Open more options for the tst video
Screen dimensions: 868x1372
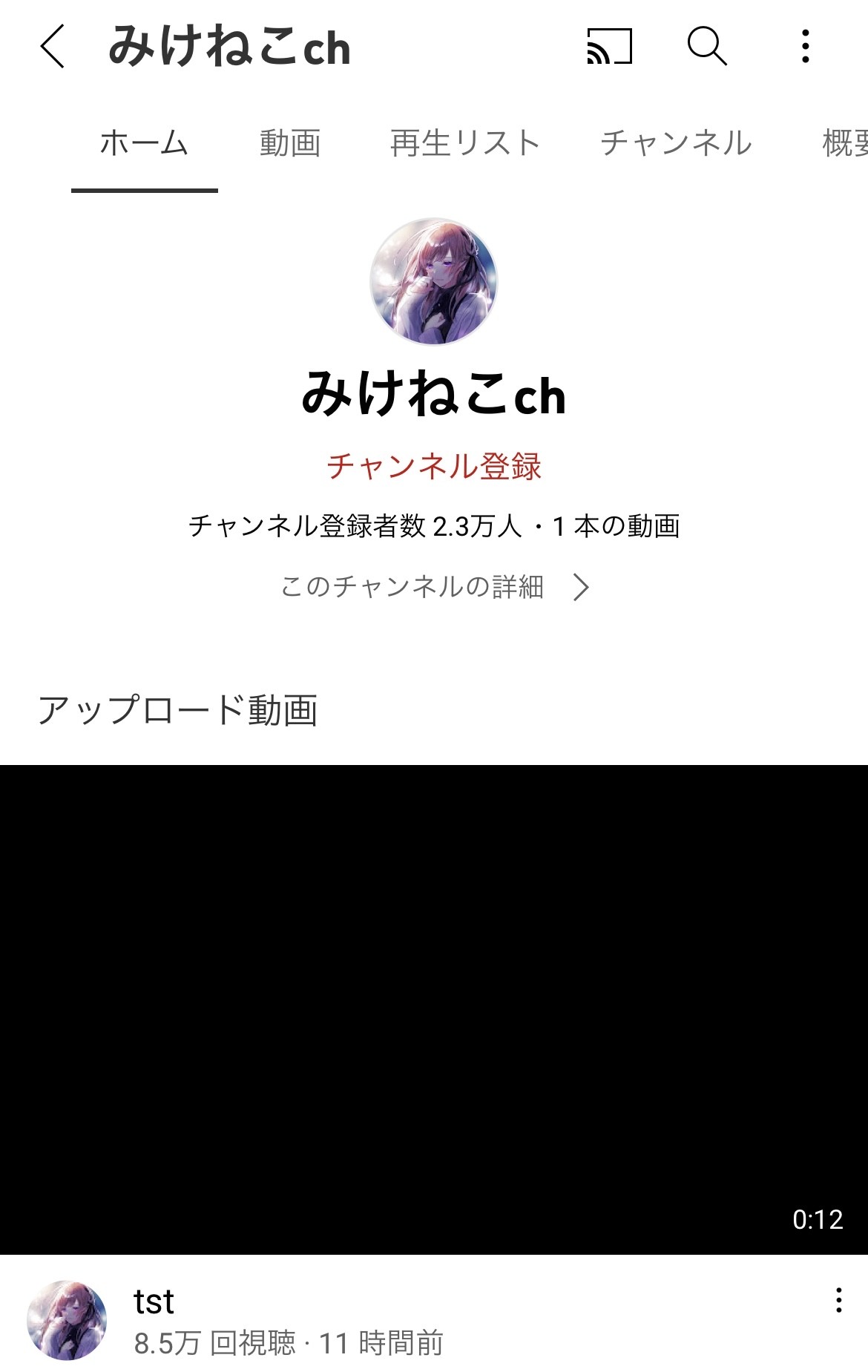[838, 1300]
